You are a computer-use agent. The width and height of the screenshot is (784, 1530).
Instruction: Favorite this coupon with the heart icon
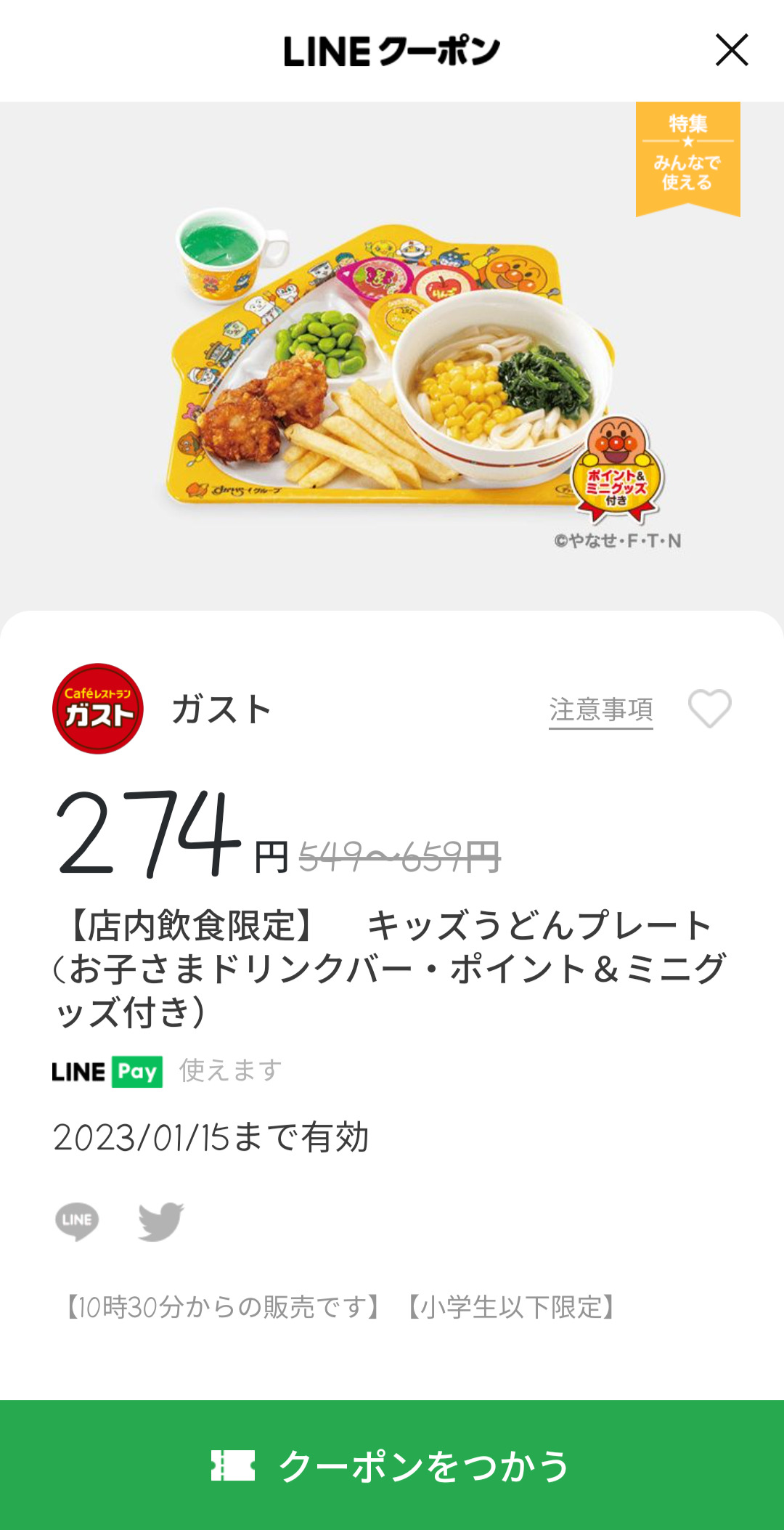(709, 708)
